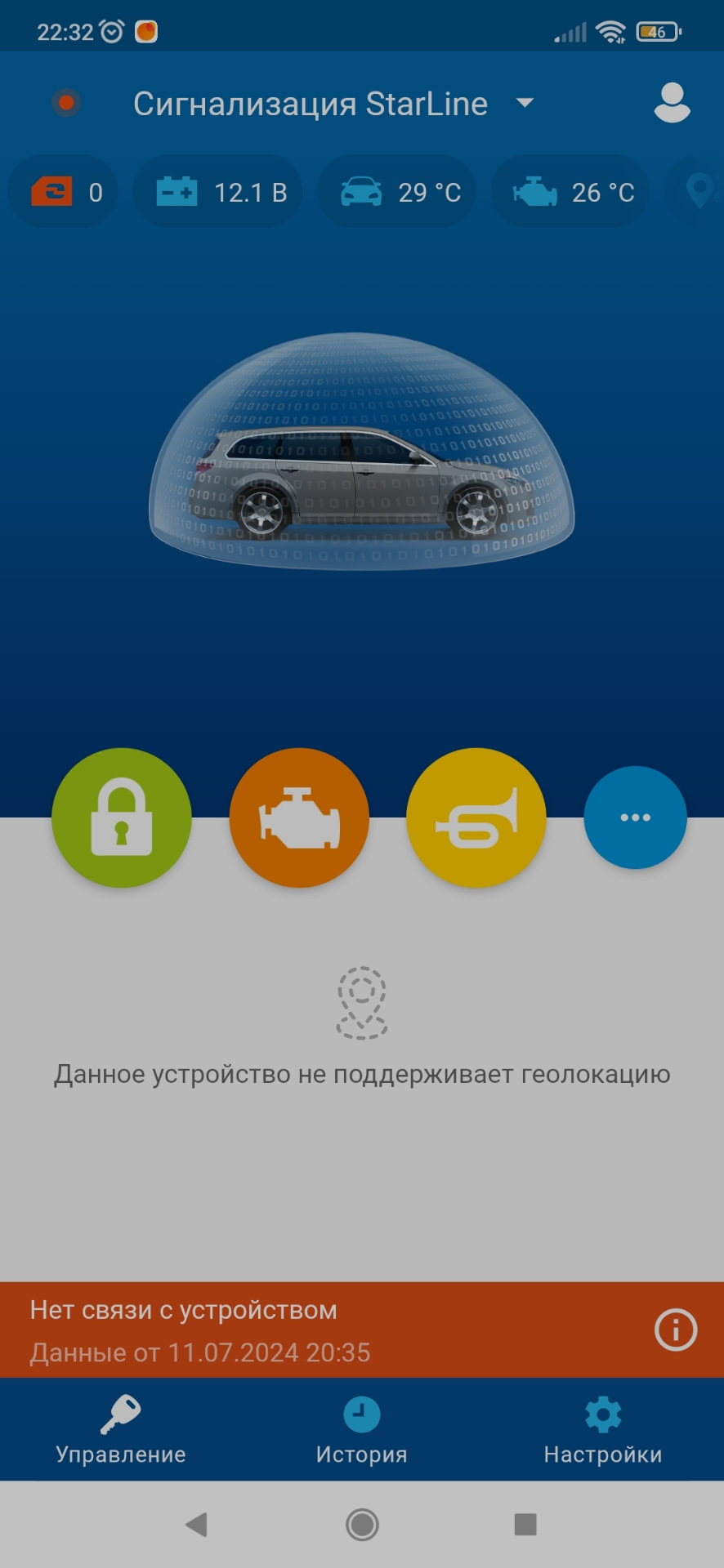Expand the Сигнализация StarLine device dropdown
Viewport: 724px width, 1568px height.
tap(525, 103)
